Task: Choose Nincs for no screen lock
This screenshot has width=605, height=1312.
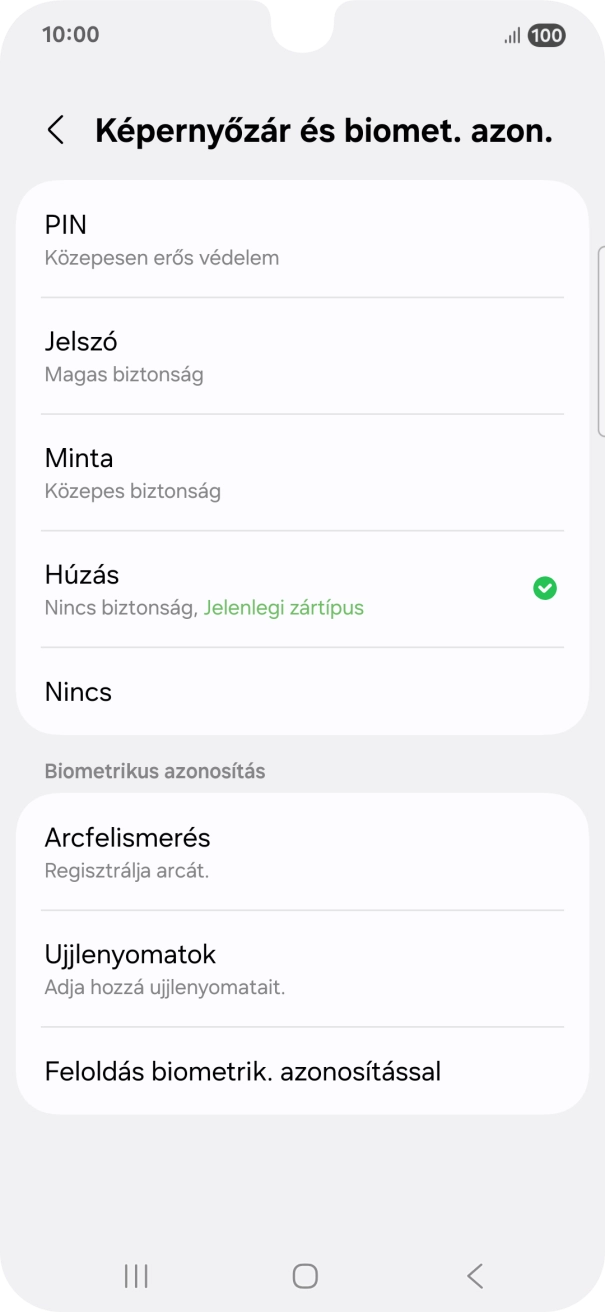Action: coord(302,692)
